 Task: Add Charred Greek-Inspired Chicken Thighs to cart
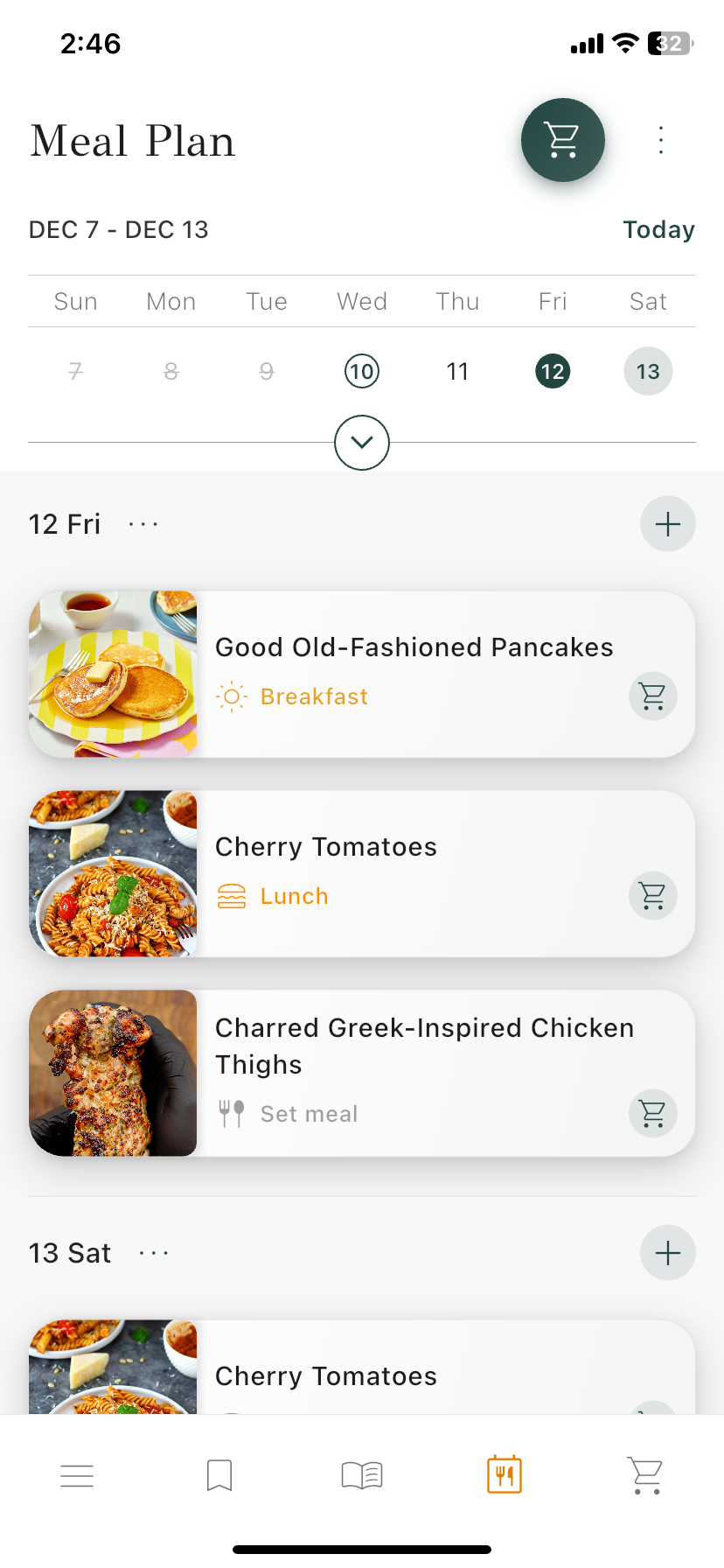pos(652,1114)
